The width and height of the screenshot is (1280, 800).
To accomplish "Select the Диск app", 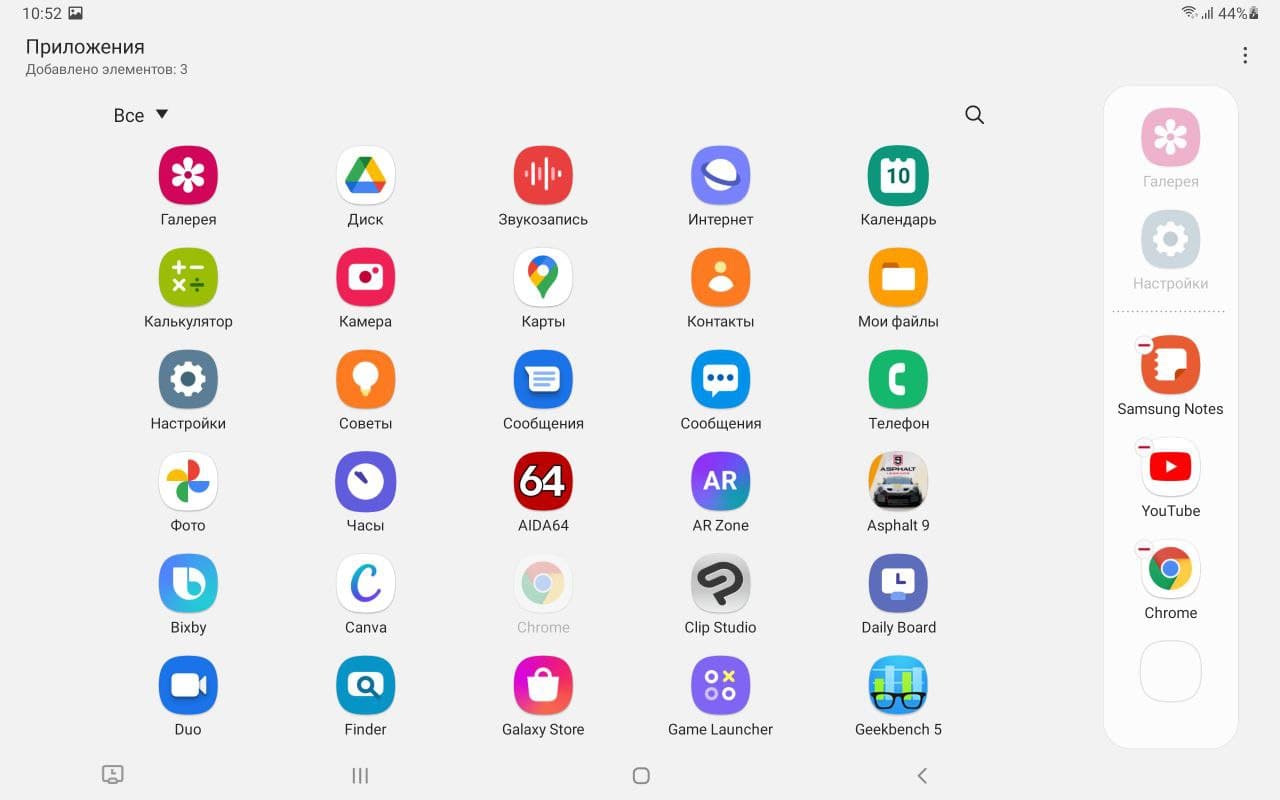I will (365, 176).
